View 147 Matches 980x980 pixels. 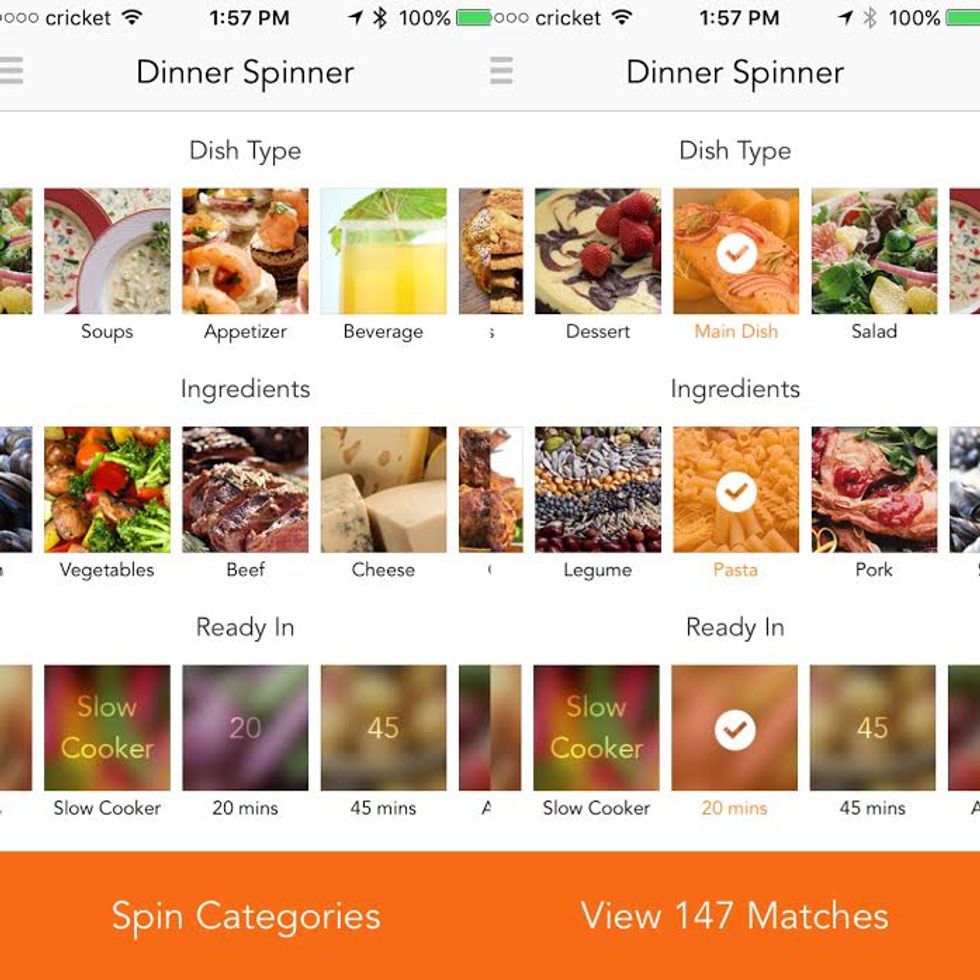735,916
